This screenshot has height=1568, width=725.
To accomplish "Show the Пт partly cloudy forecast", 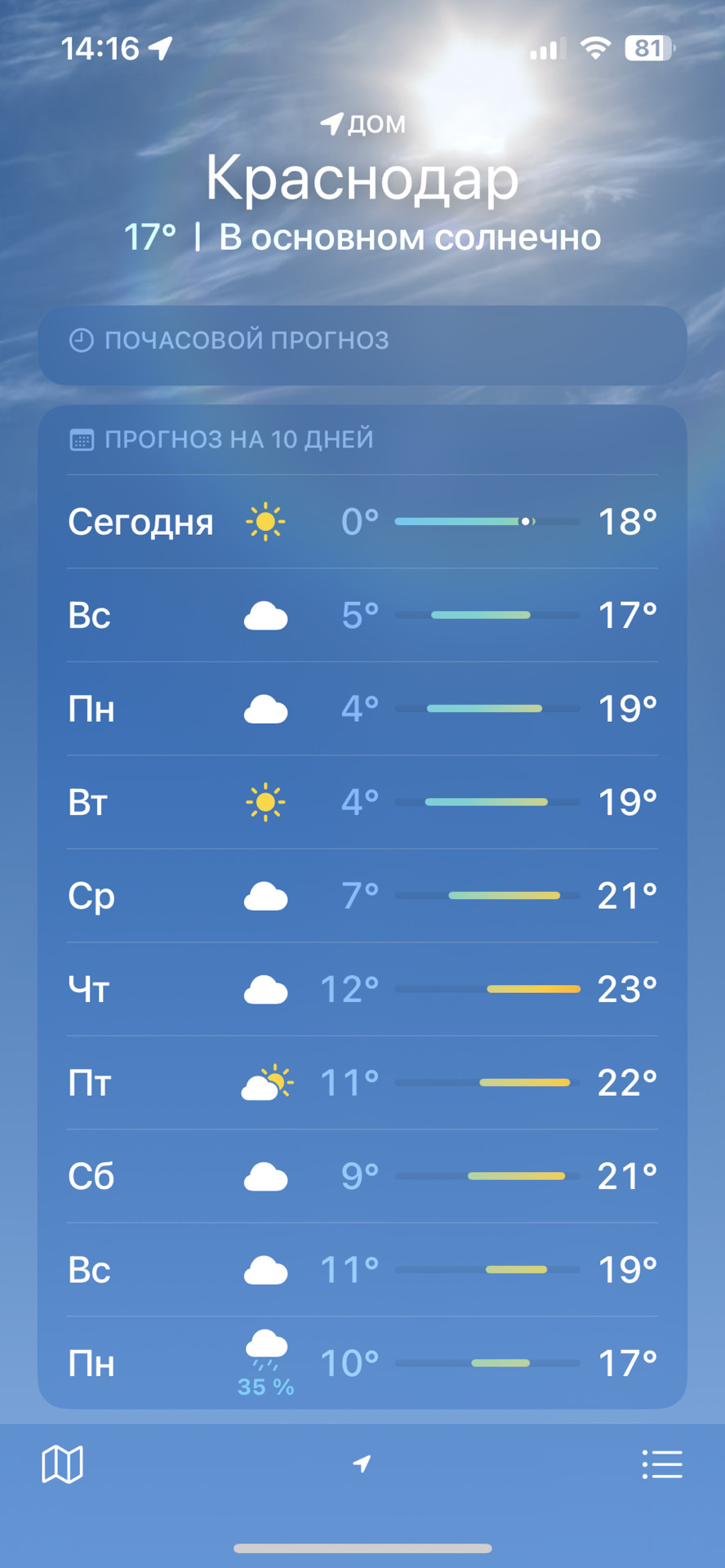I will [362, 1083].
